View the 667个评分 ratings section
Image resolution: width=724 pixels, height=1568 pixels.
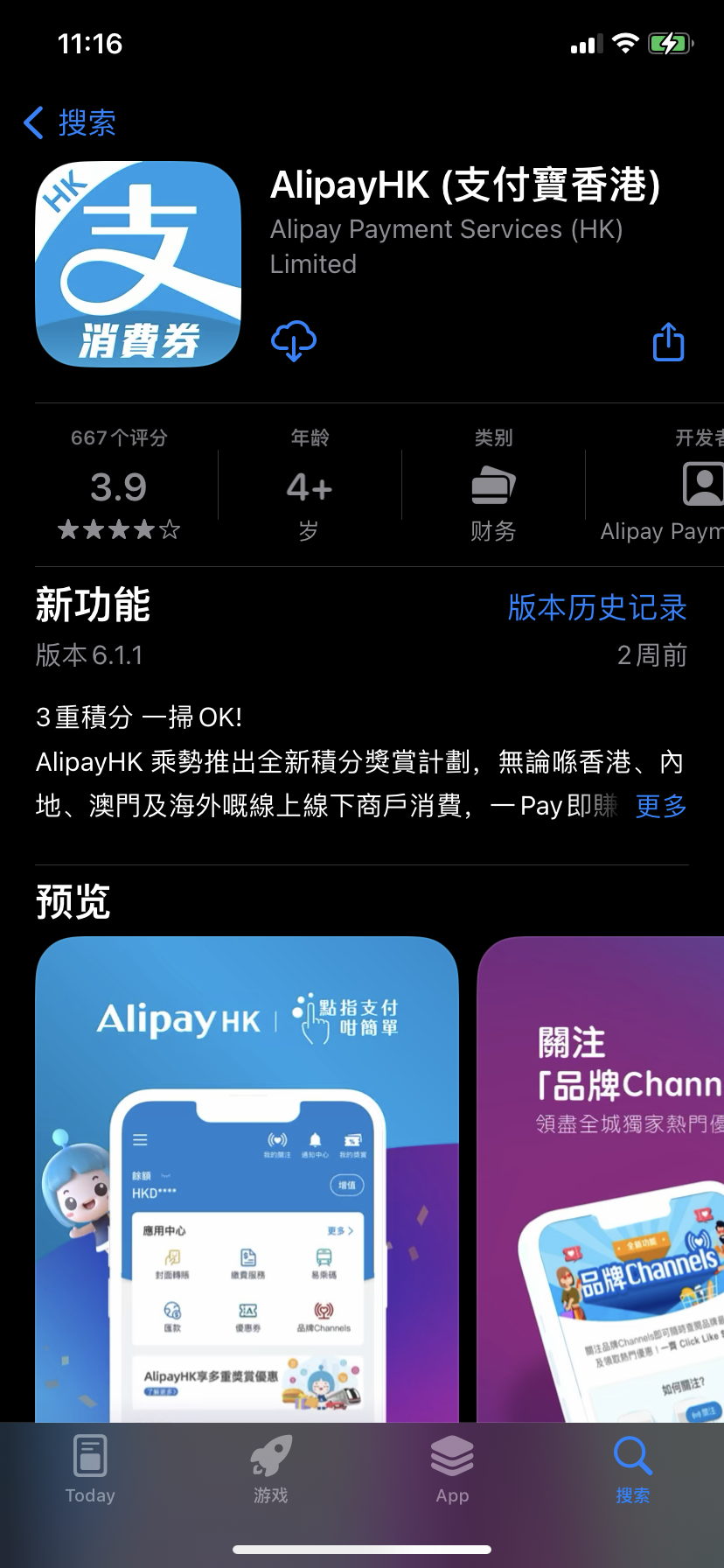(119, 486)
